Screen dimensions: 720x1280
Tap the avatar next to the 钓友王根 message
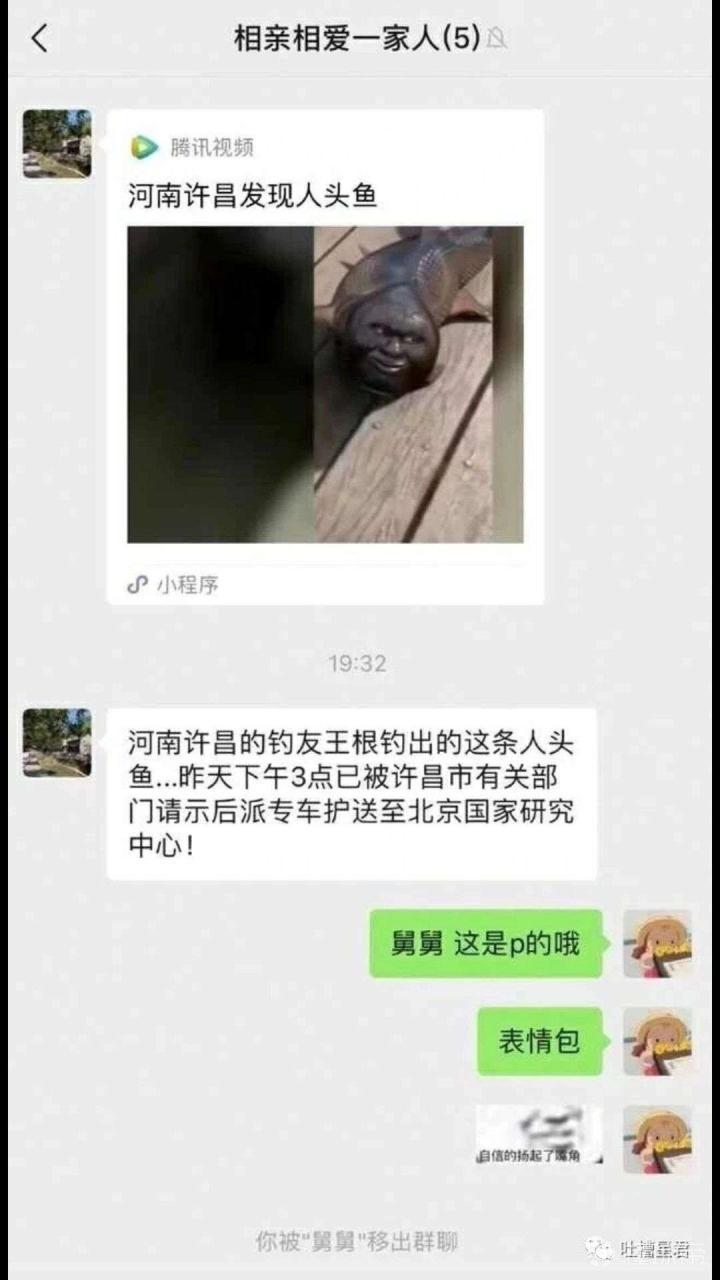click(57, 743)
